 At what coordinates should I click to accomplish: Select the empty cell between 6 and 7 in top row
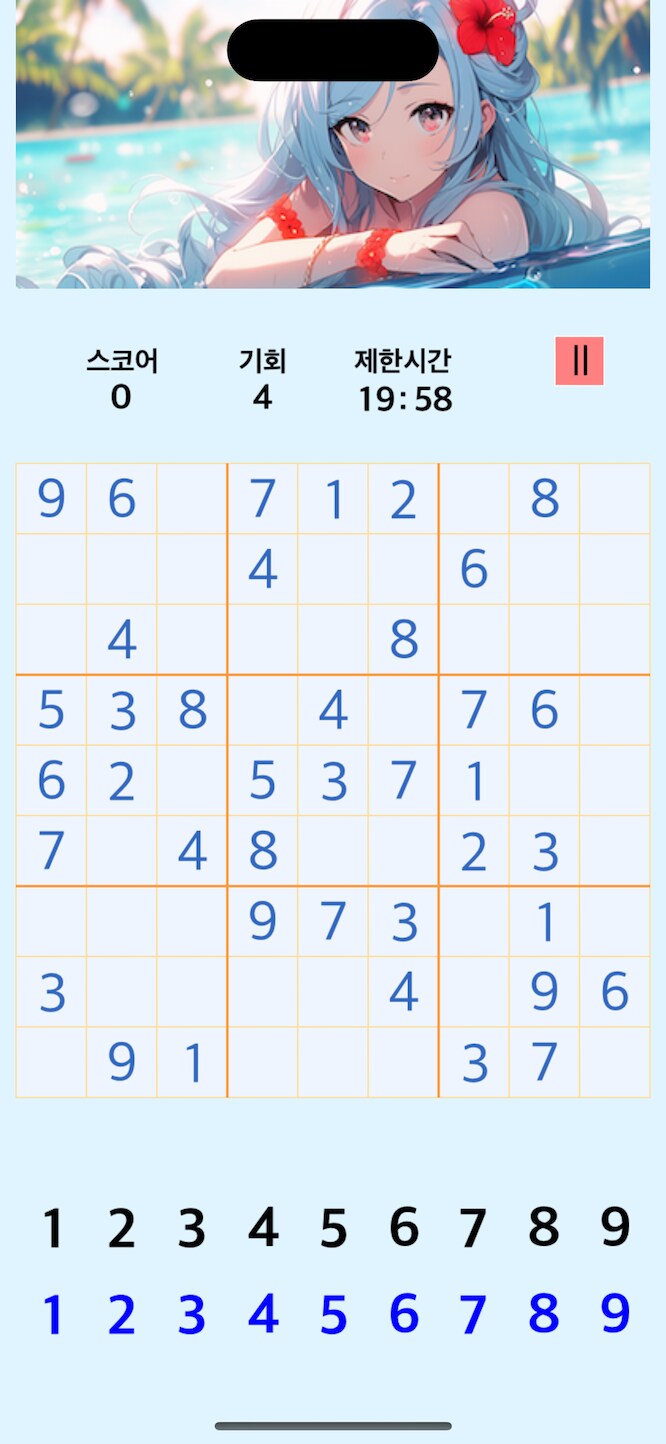coord(192,499)
